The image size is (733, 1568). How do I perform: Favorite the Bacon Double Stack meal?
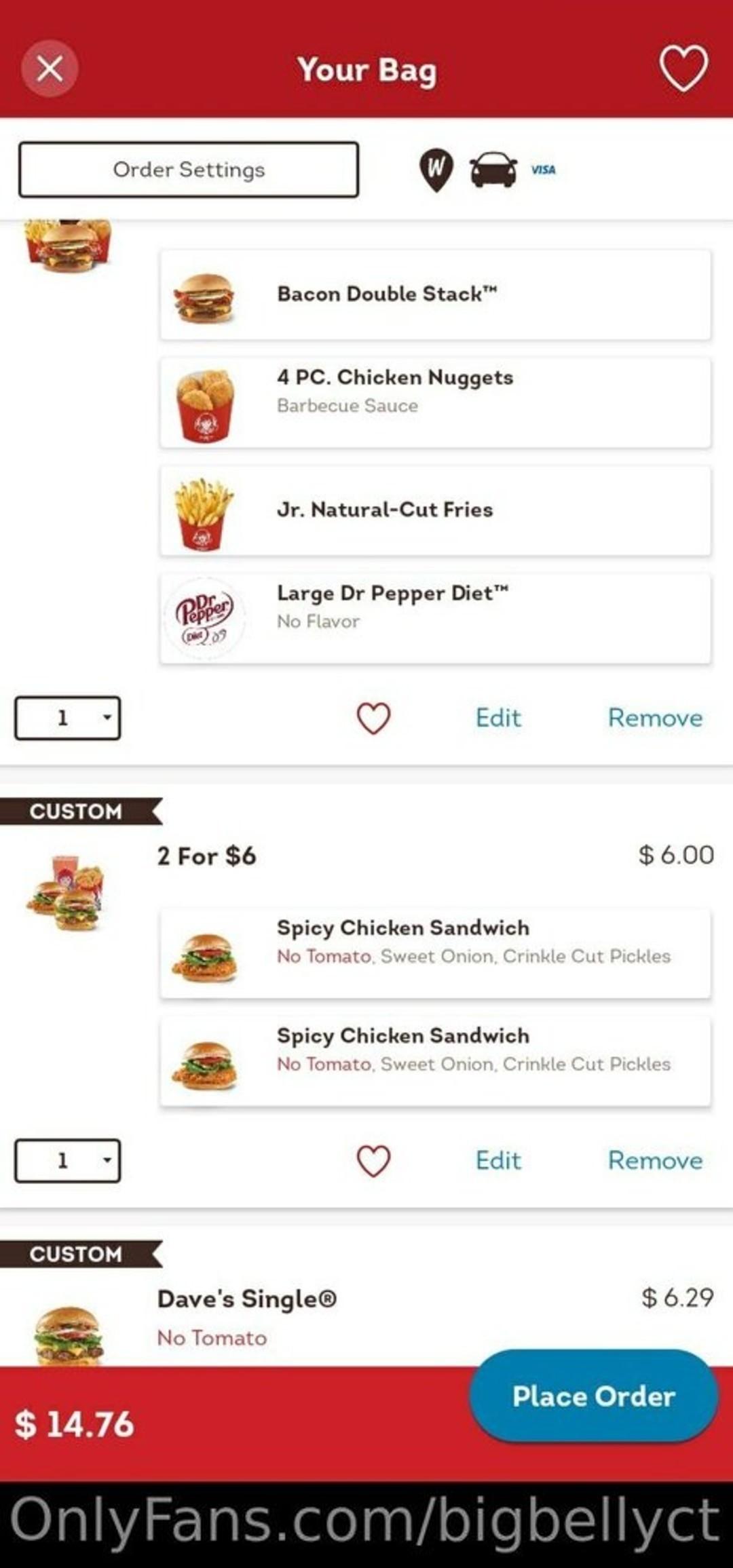[x=373, y=718]
